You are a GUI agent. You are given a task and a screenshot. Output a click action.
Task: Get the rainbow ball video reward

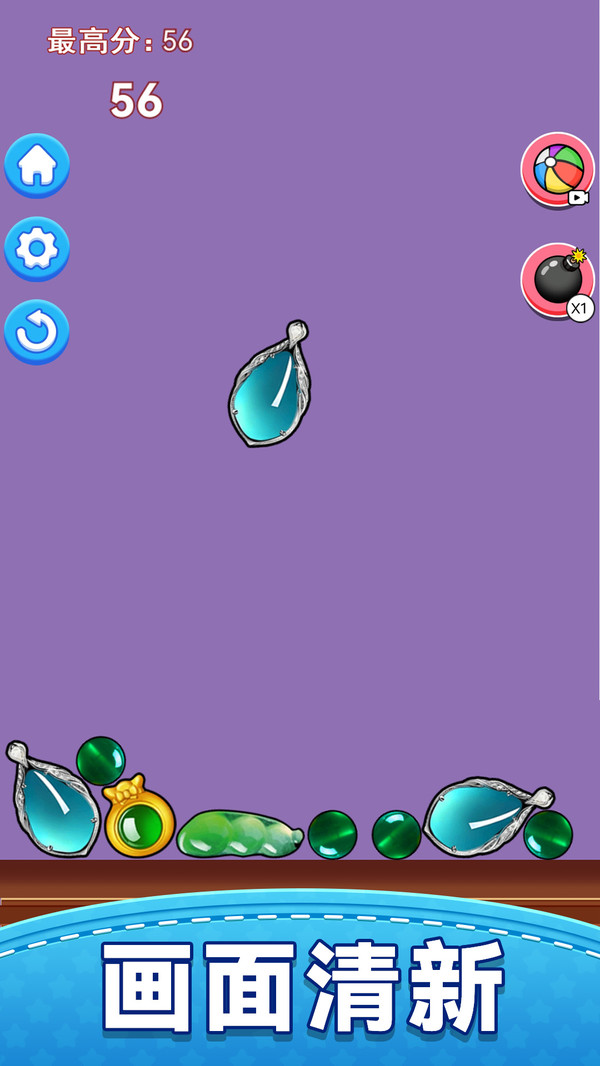[557, 169]
